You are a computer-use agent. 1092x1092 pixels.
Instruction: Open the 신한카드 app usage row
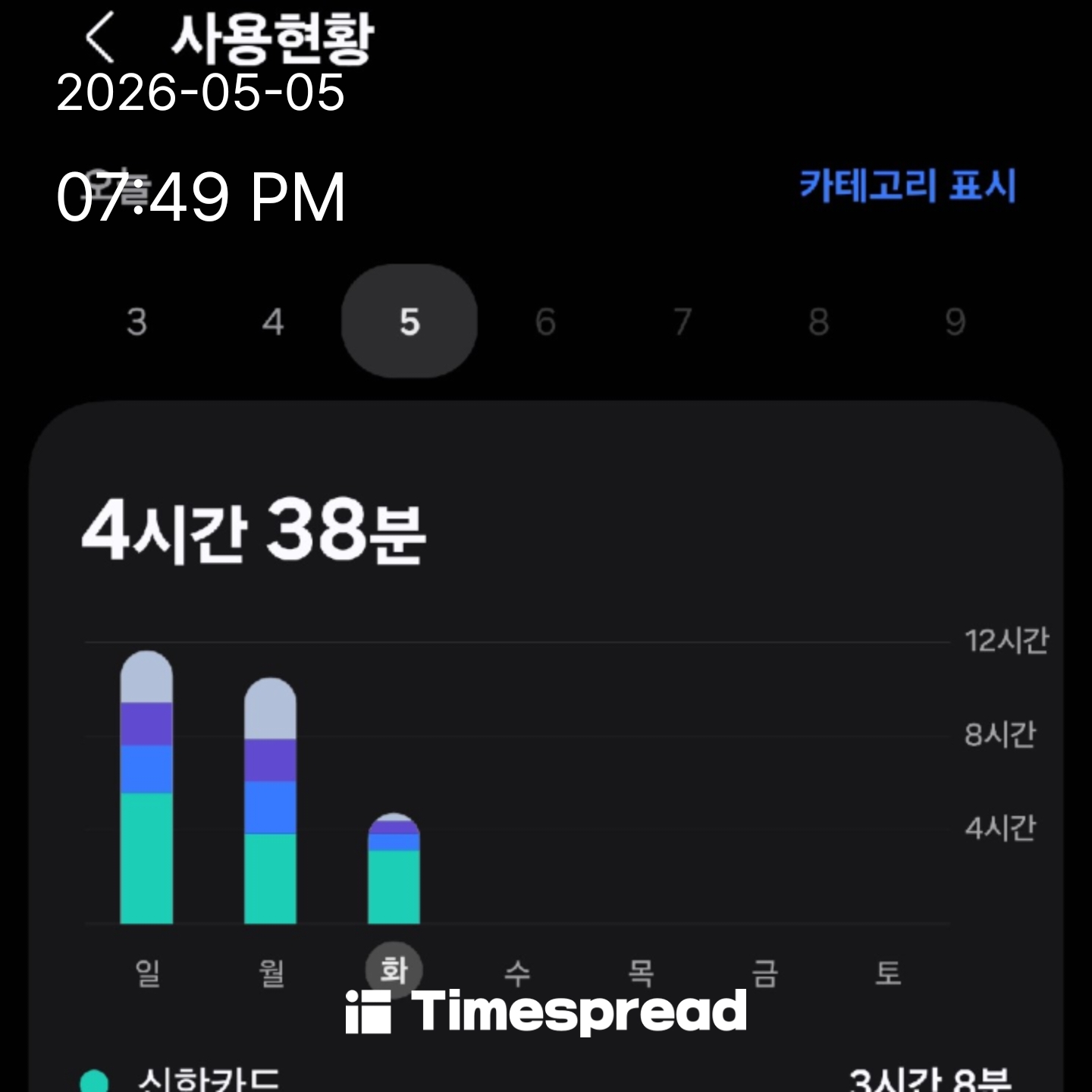pyautogui.click(x=546, y=1078)
